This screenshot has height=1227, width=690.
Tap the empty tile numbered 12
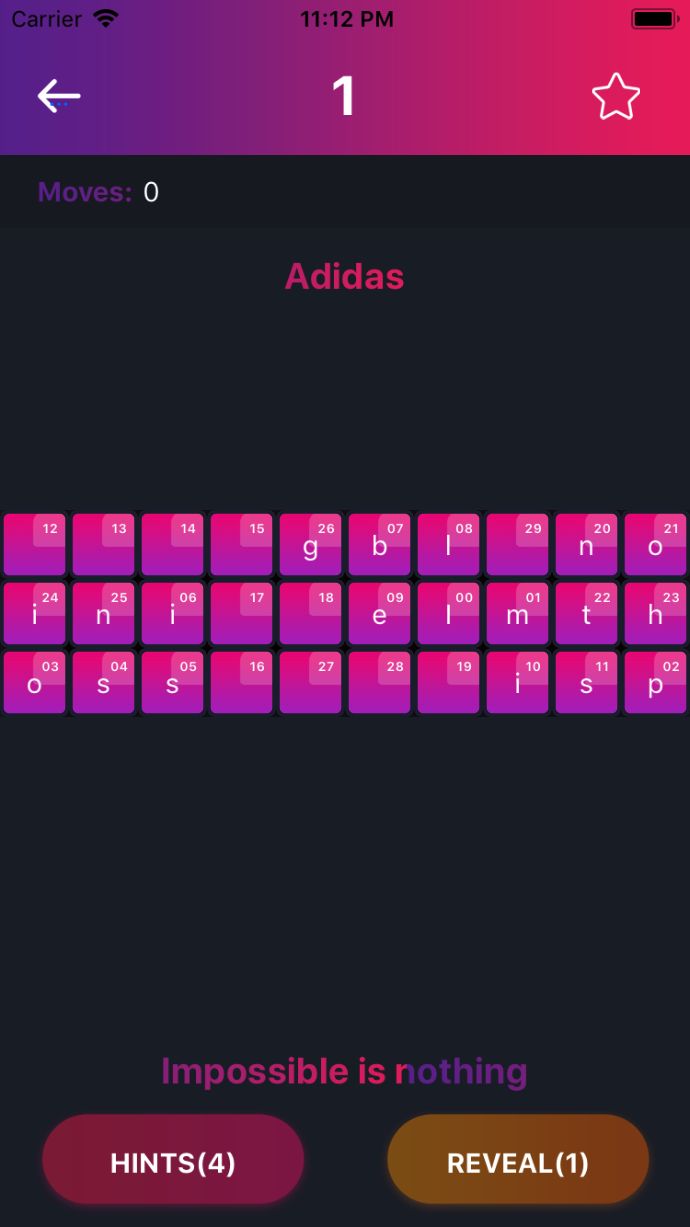[x=34, y=545]
